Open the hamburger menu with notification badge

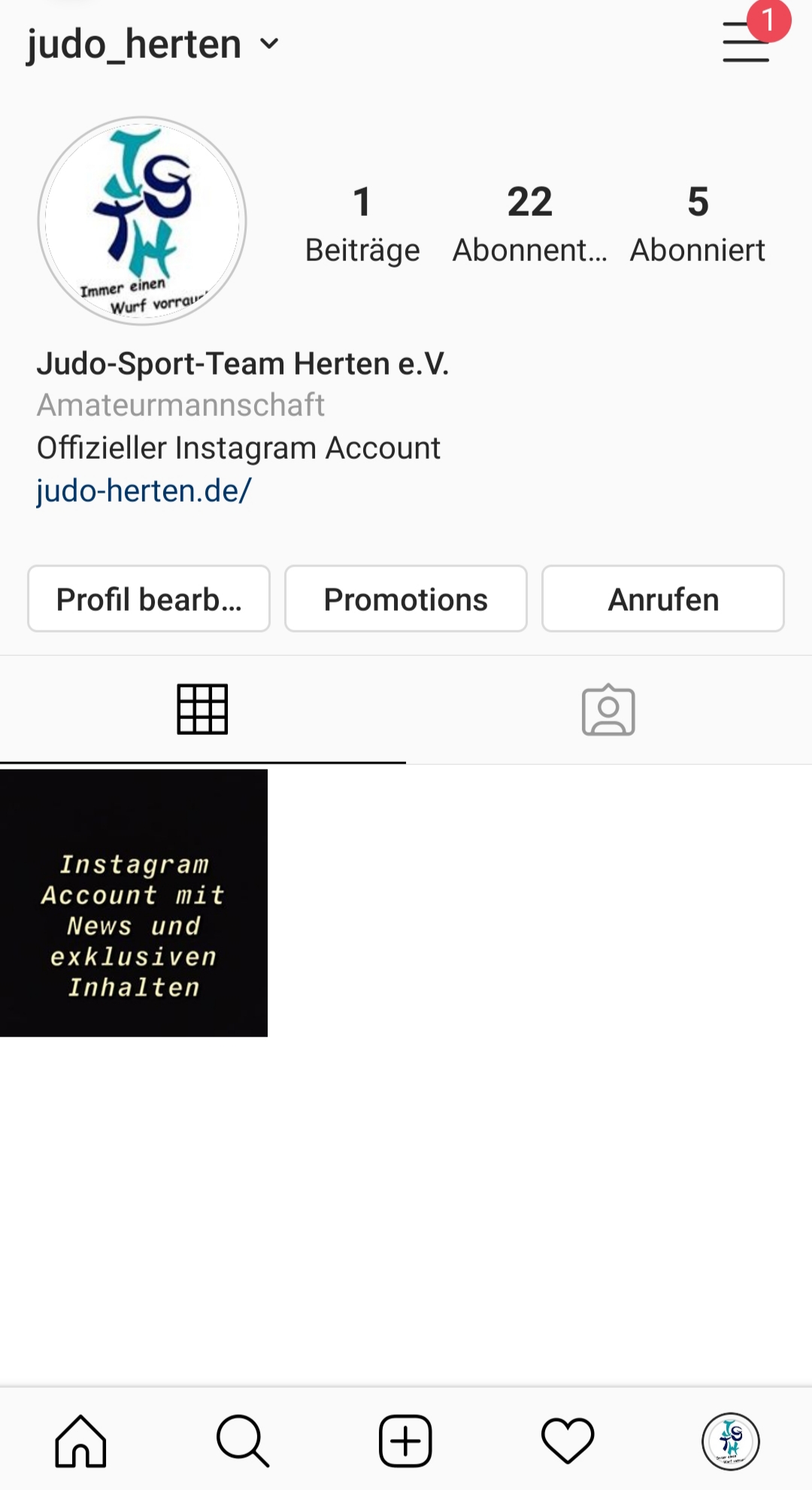point(746,41)
